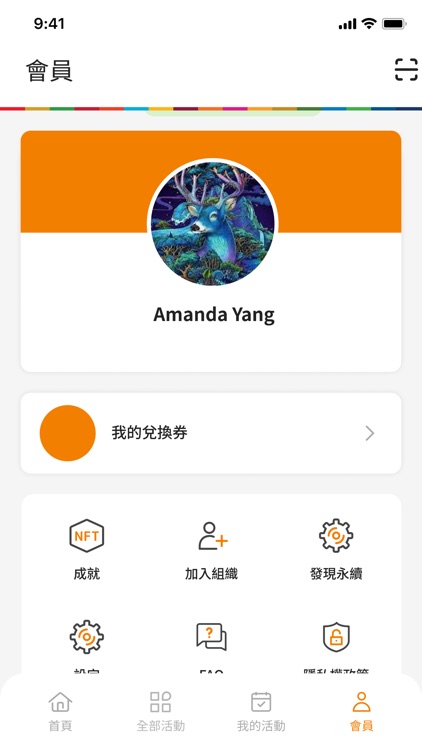Tap Amanda Yang's profile avatar
This screenshot has height=750, width=422.
(x=213, y=223)
